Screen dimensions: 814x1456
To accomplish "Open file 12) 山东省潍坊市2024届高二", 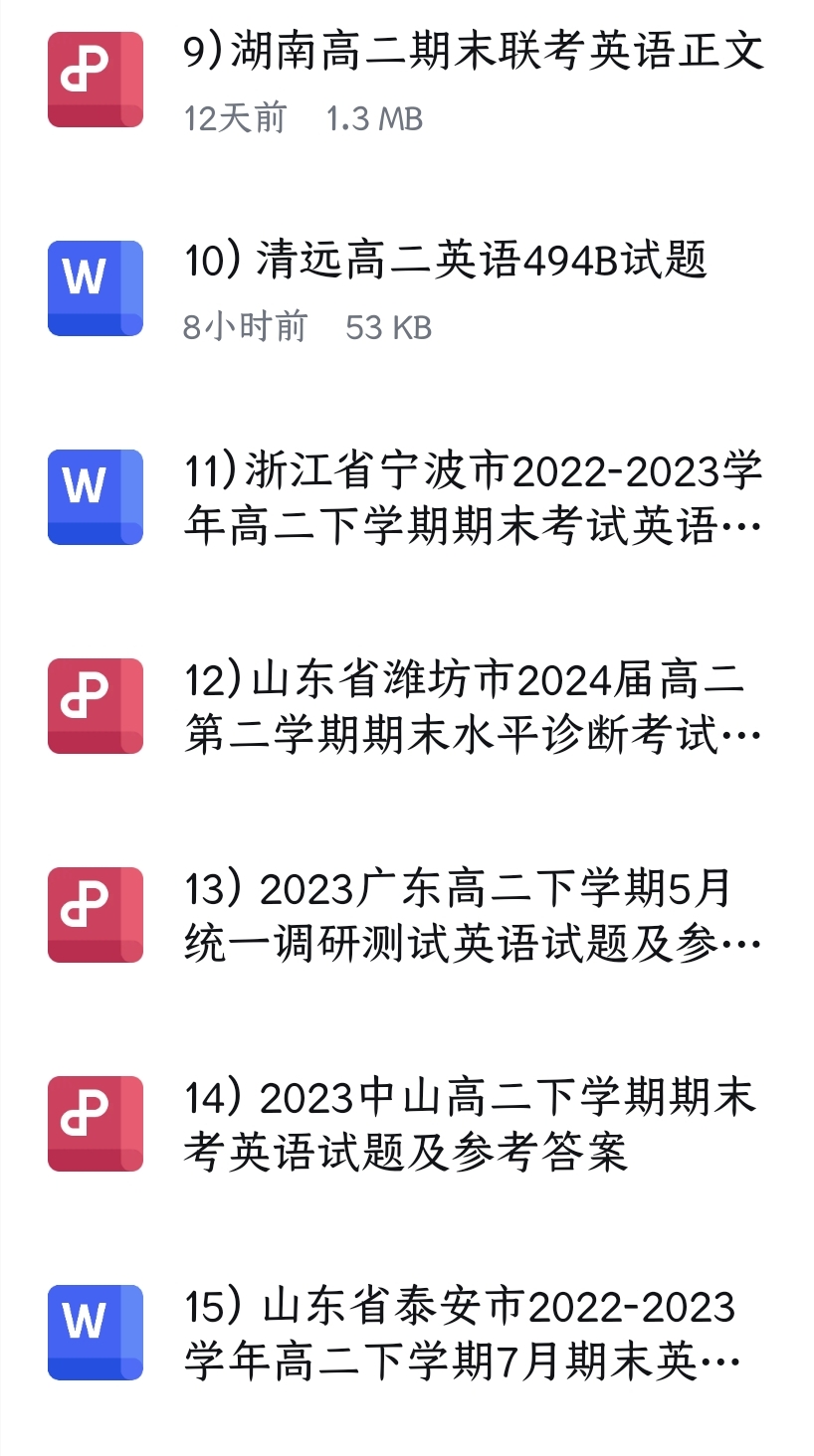I will pyautogui.click(x=407, y=706).
